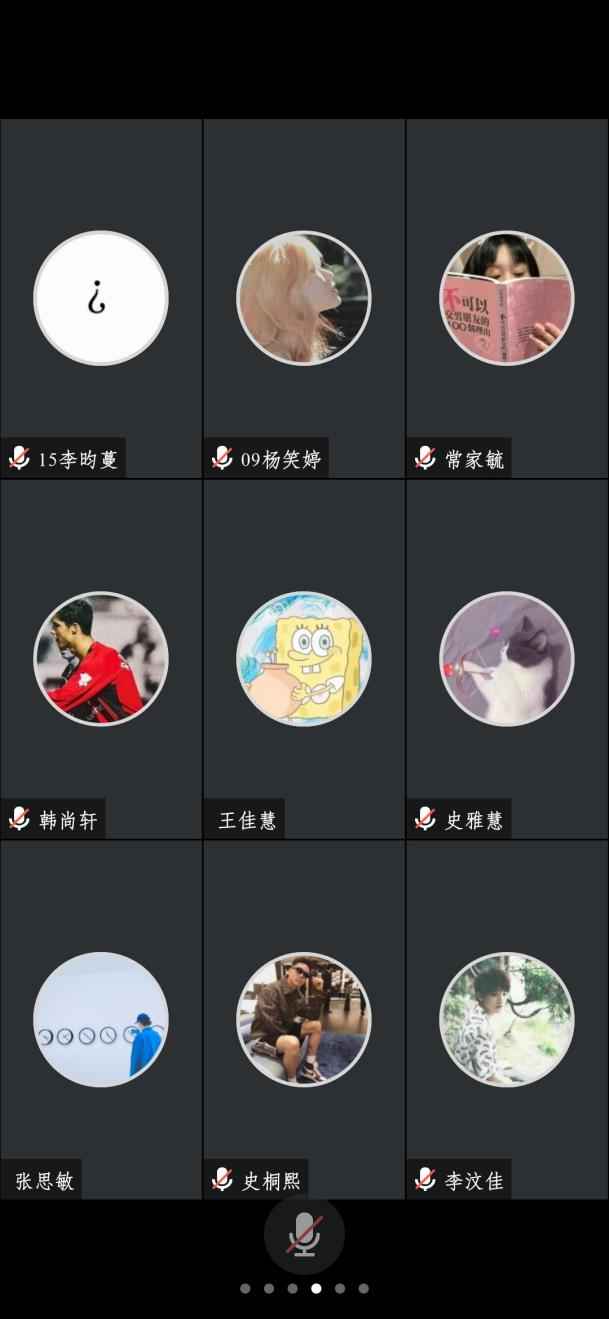Tap participant tile 李汶佳
The width and height of the screenshot is (609, 1319).
[x=507, y=1018]
